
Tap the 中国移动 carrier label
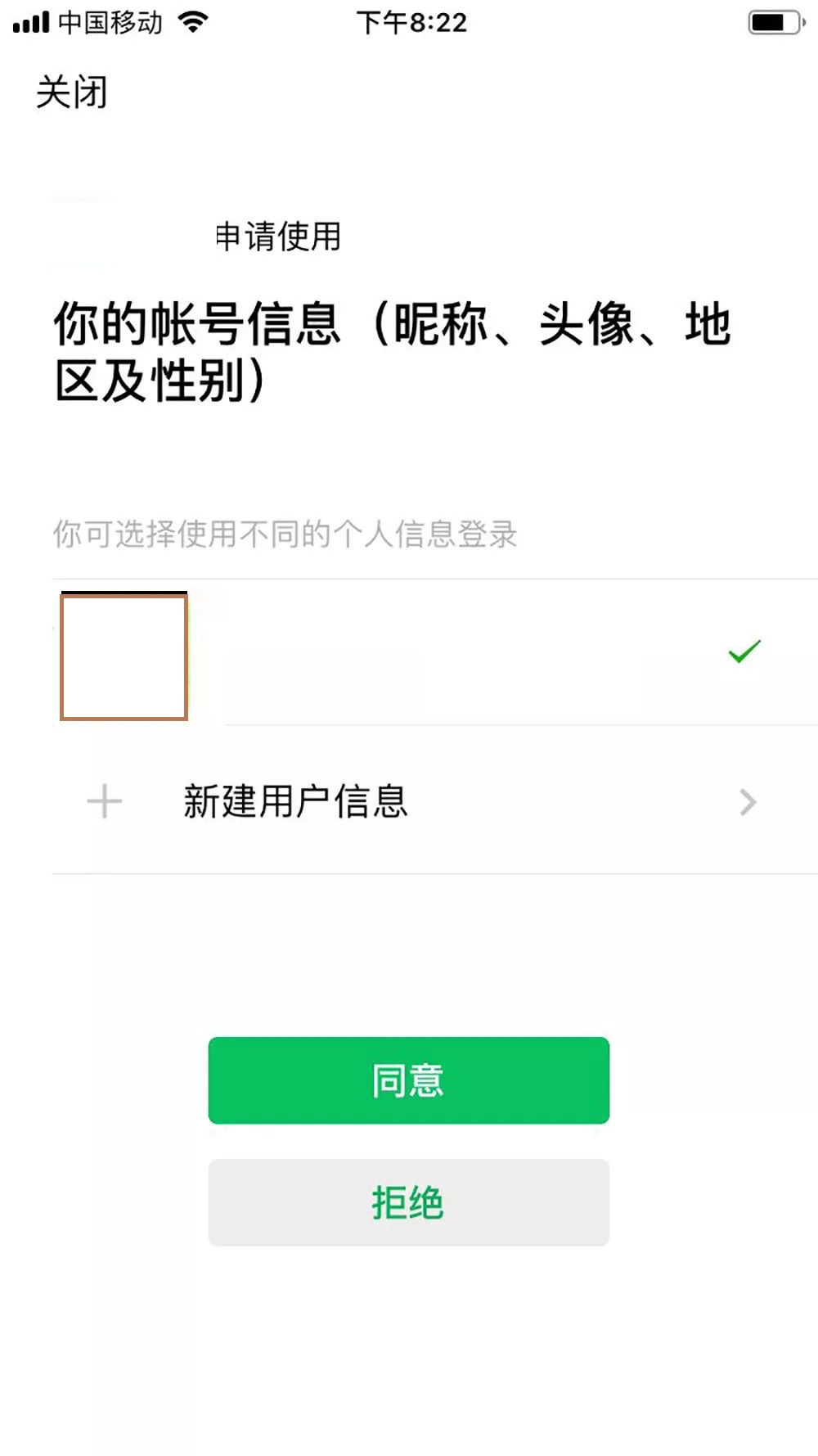[110, 22]
